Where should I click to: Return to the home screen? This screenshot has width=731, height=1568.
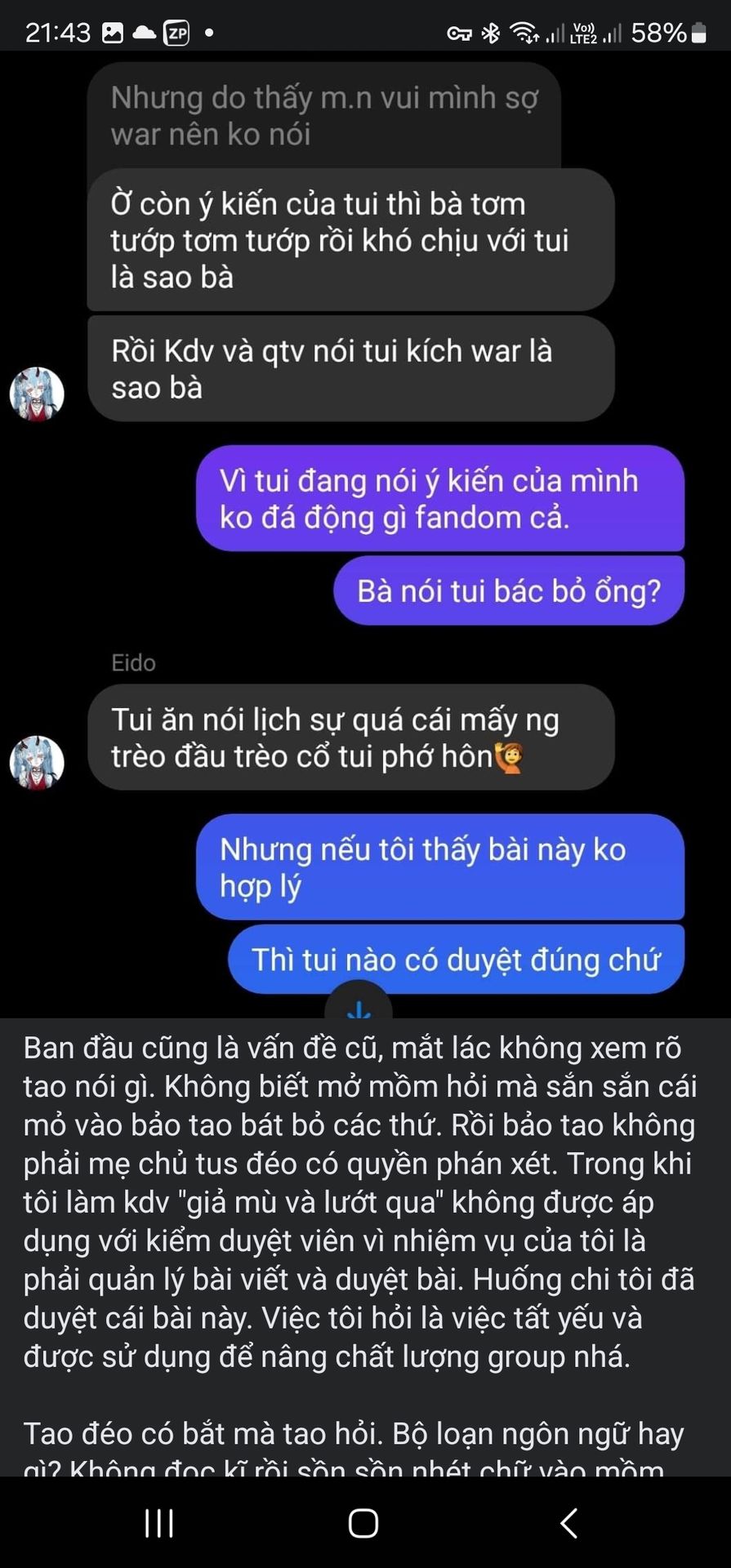[363, 1523]
